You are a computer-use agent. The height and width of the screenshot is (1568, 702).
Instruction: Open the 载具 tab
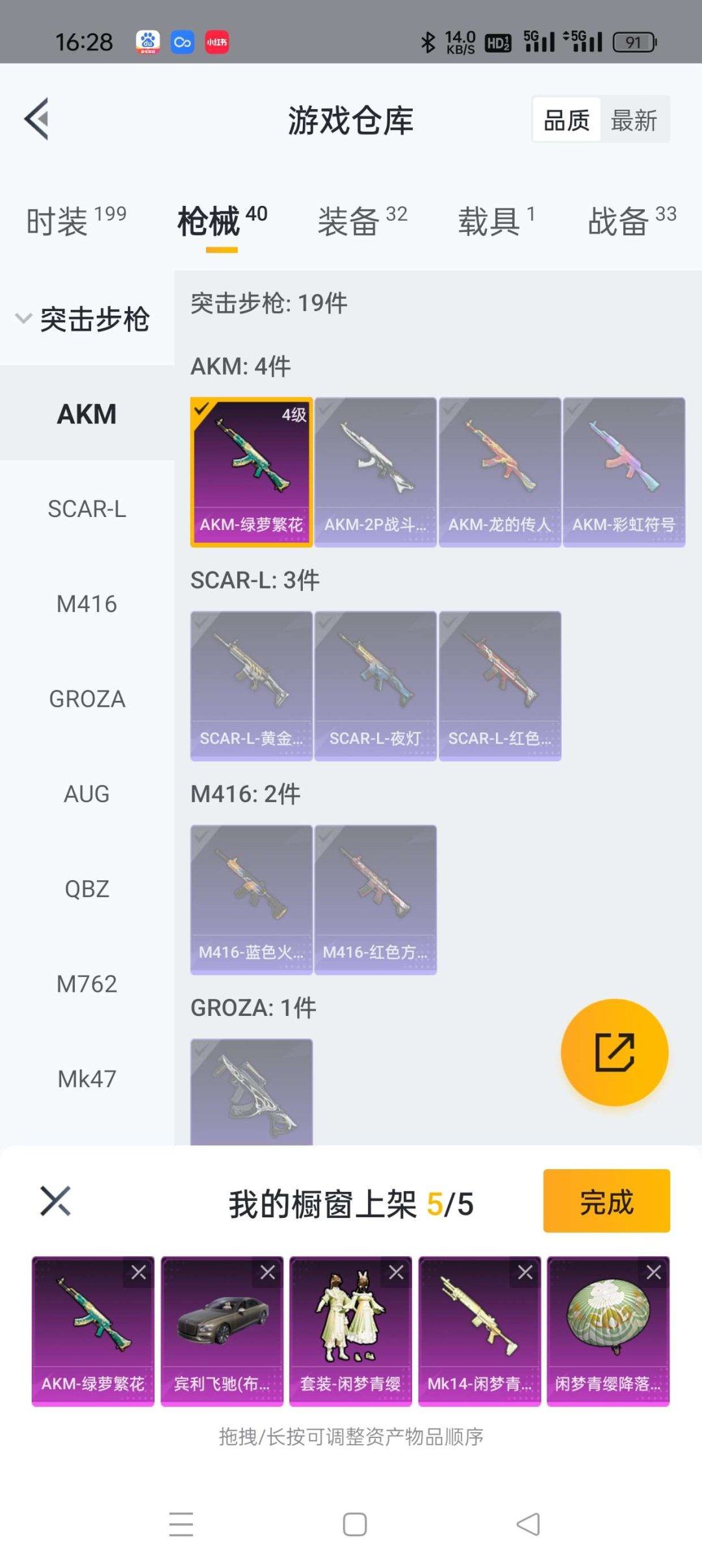(497, 221)
